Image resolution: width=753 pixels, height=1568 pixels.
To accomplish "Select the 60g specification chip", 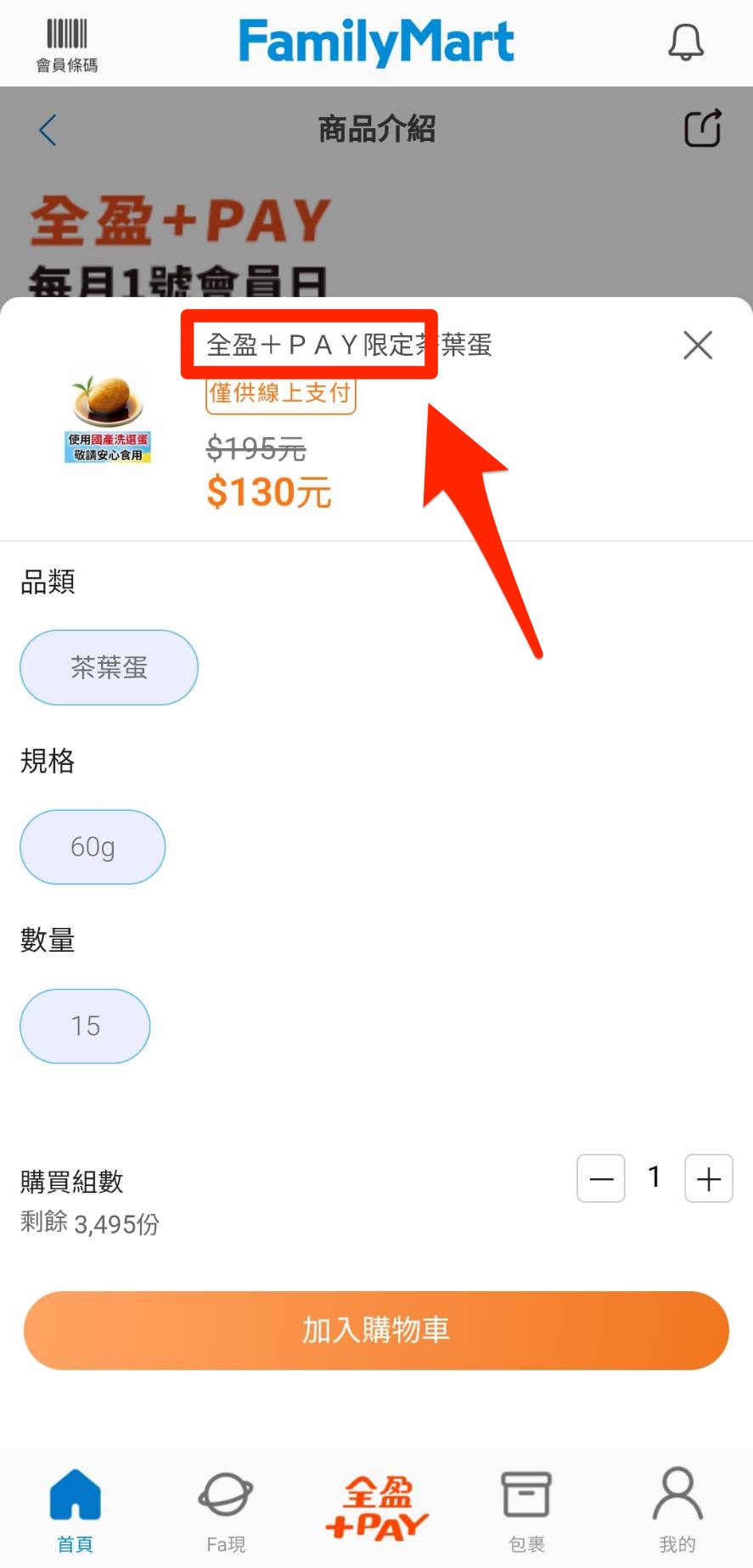I will (93, 846).
